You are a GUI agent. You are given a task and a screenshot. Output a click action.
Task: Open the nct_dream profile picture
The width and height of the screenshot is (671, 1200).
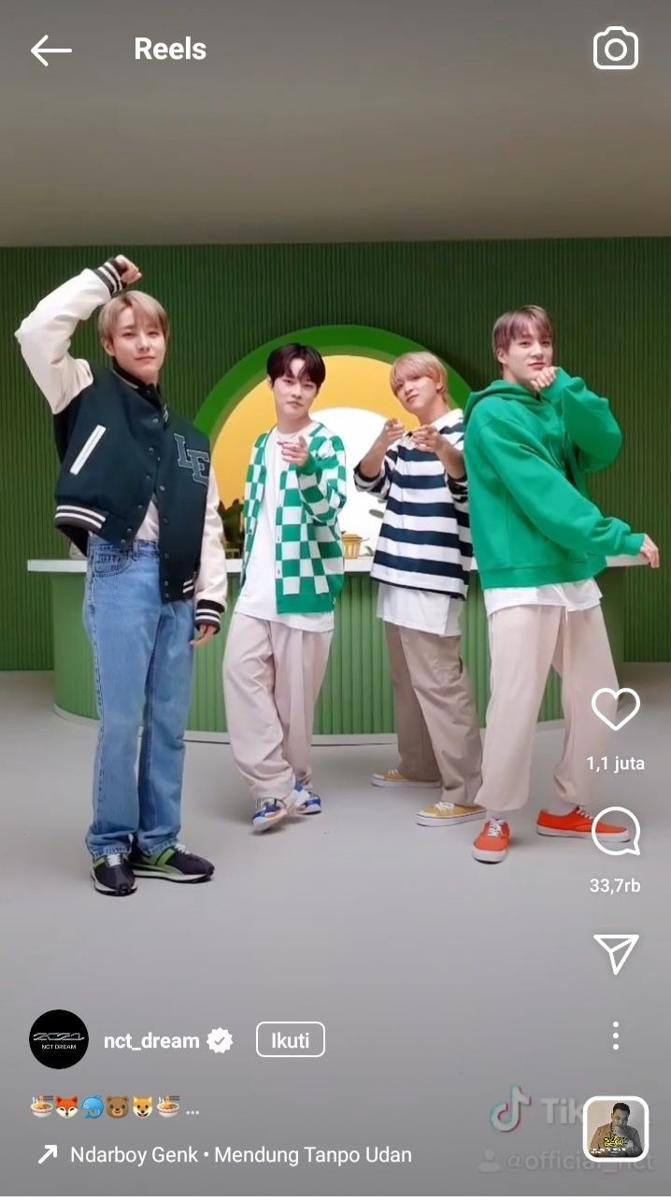(x=59, y=1040)
